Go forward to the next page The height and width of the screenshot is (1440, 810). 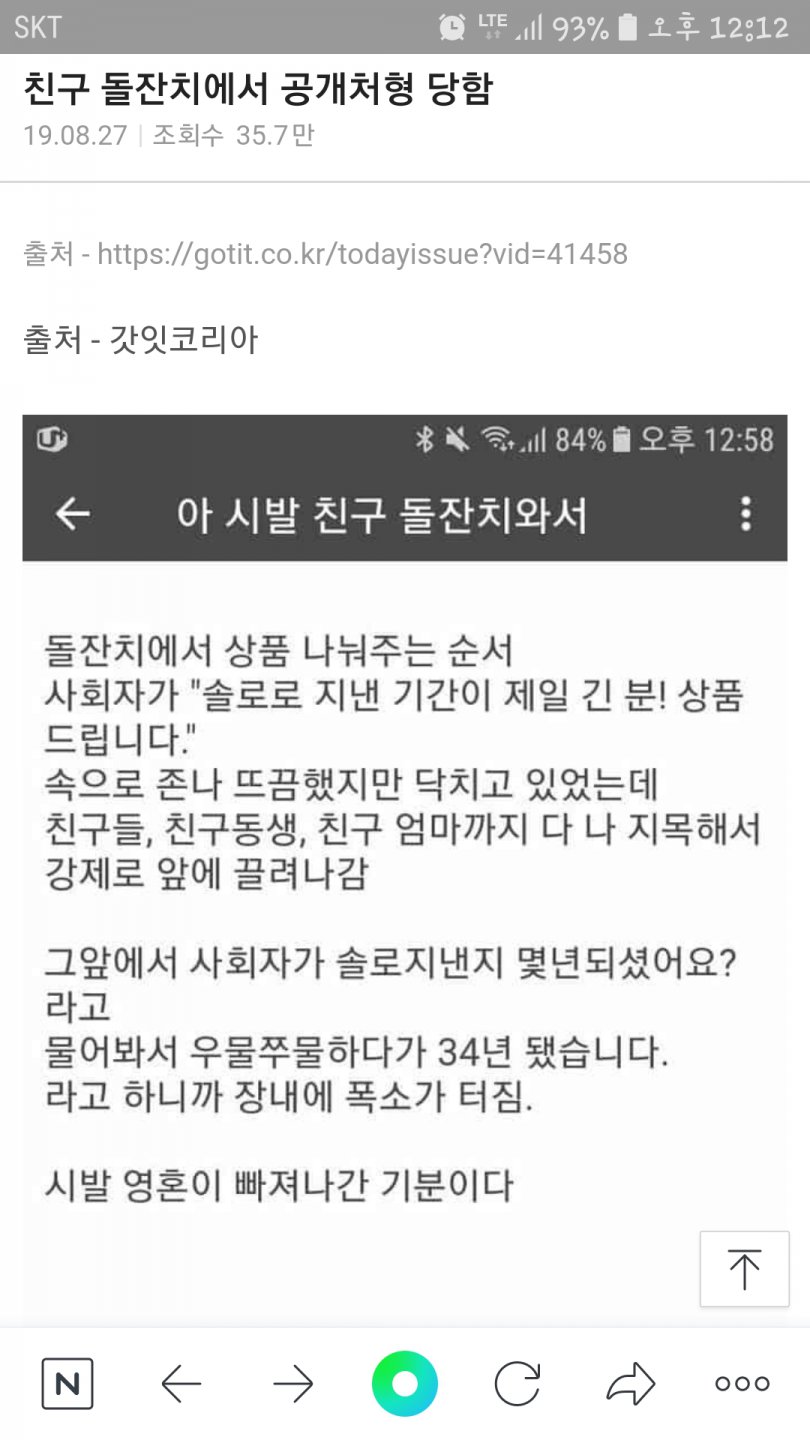[x=293, y=1384]
